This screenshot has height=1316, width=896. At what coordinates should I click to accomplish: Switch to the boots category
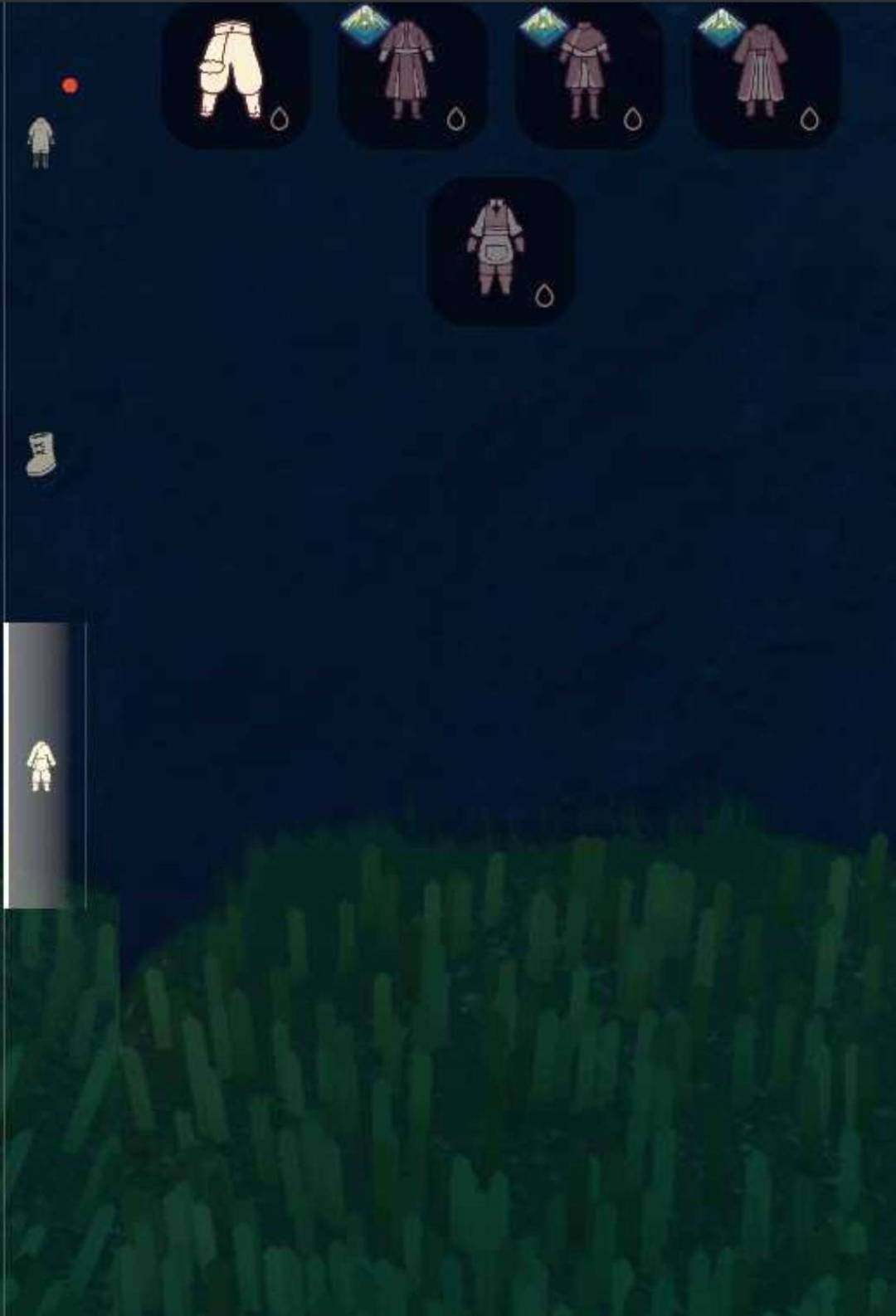tap(41, 454)
